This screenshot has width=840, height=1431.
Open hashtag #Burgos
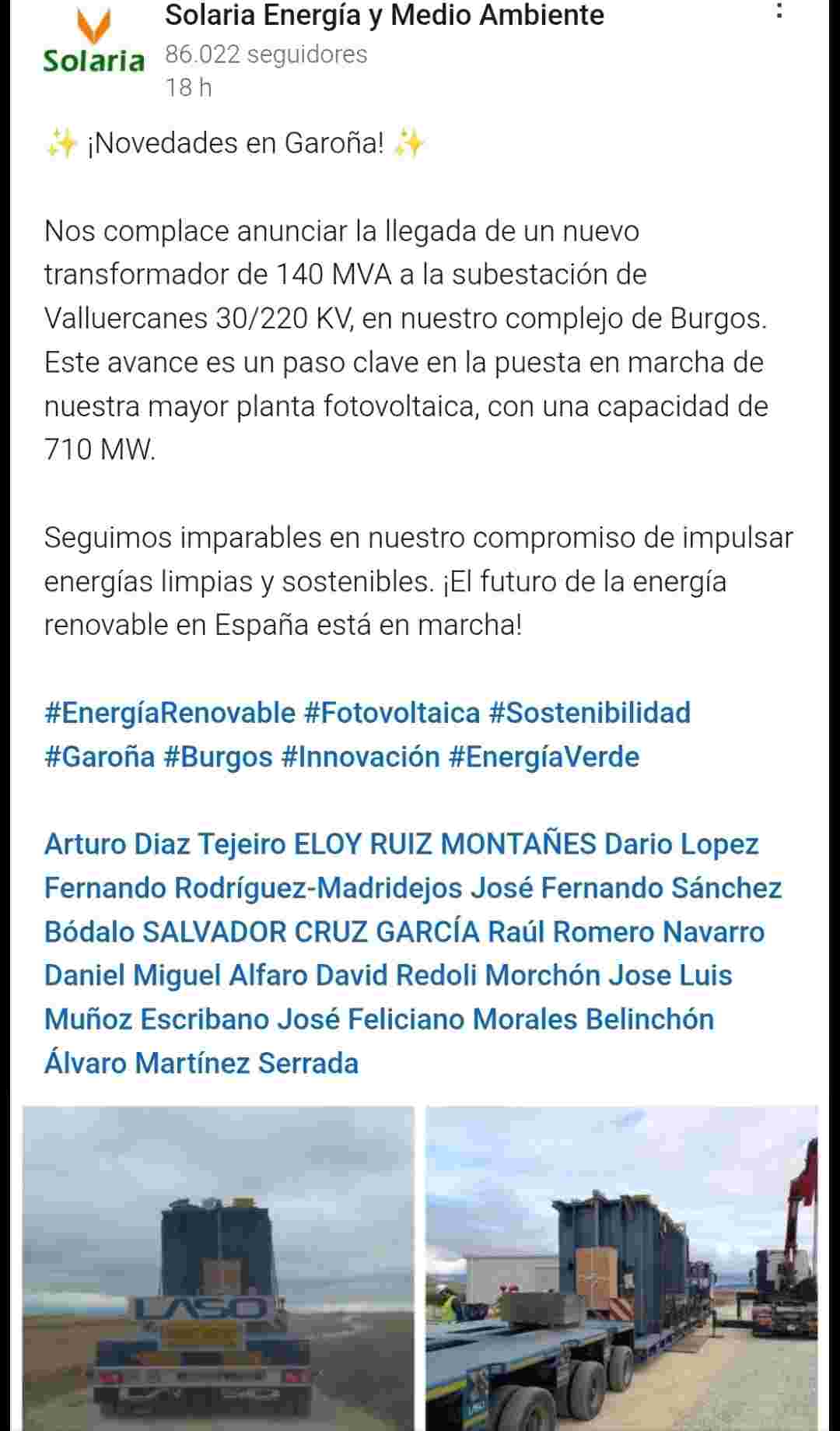[218, 756]
